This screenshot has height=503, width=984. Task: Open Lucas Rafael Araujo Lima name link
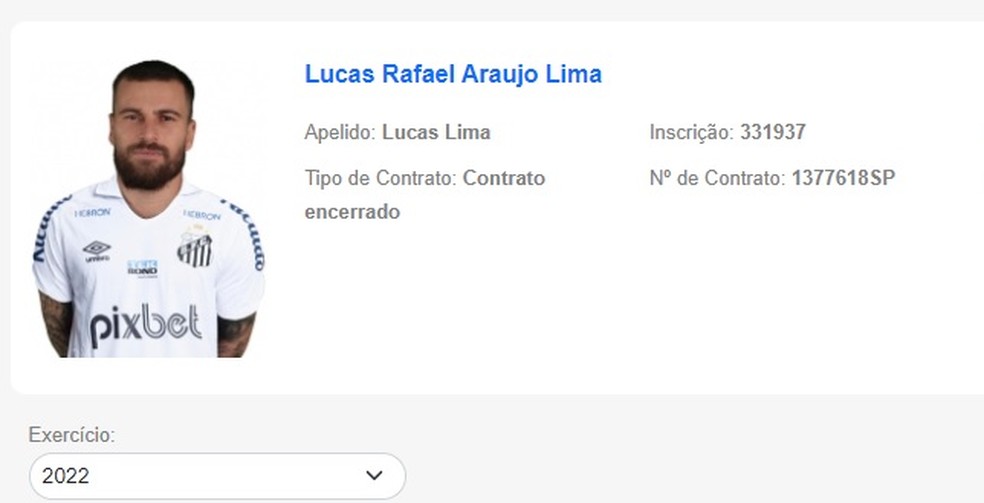pyautogui.click(x=453, y=75)
